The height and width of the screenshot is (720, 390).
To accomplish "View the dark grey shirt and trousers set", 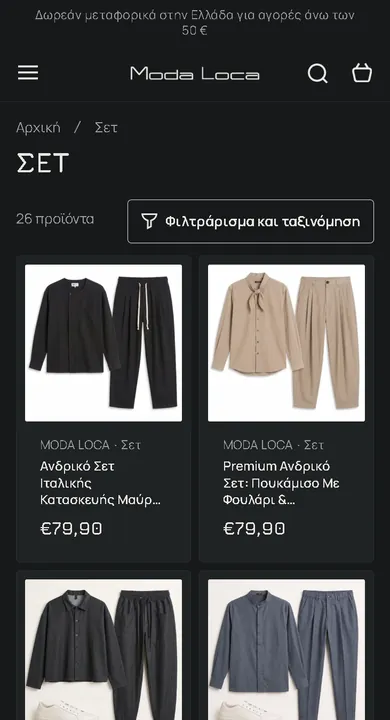I will [x=103, y=649].
